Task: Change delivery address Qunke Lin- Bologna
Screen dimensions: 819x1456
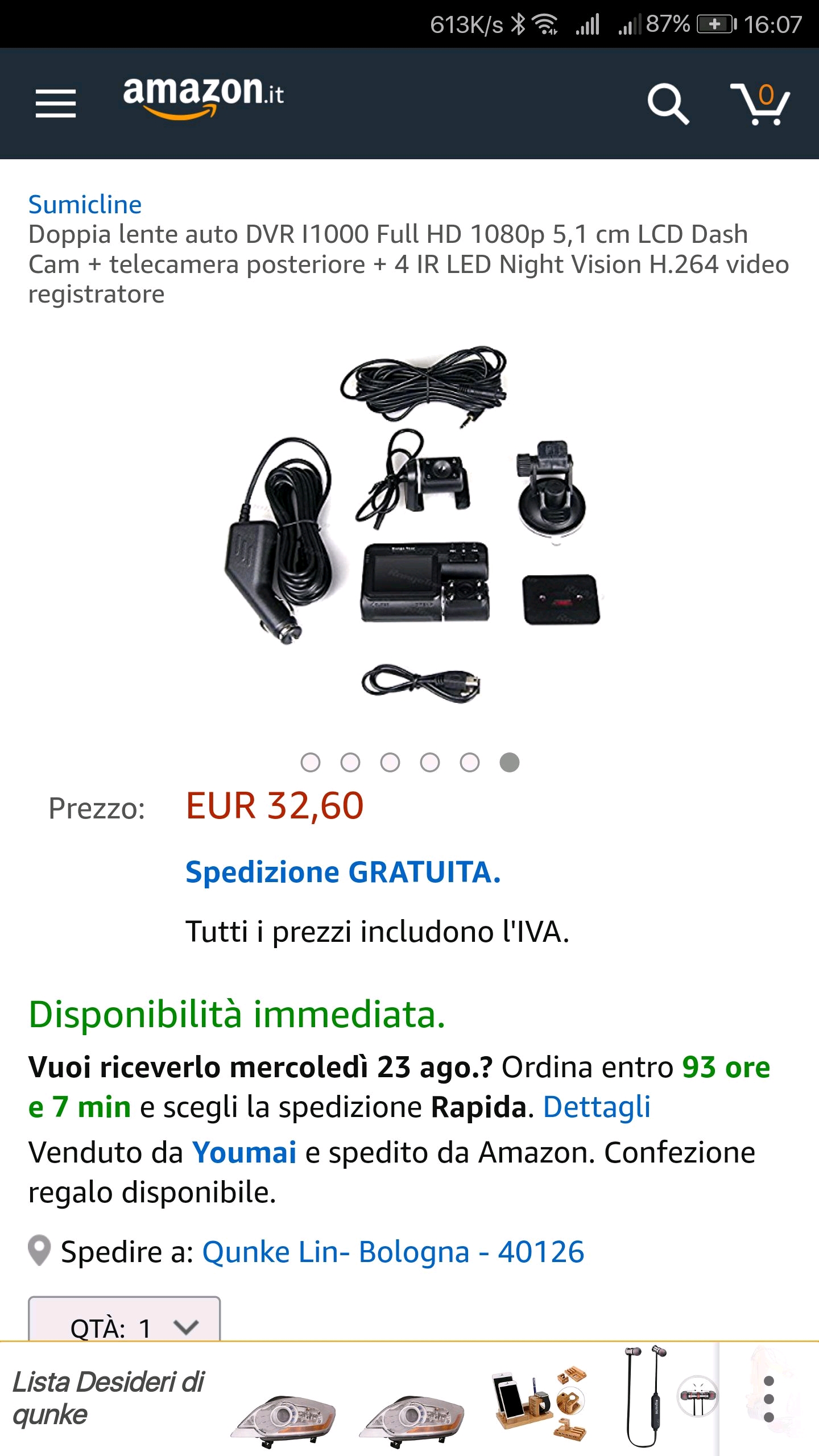Action: (393, 1251)
